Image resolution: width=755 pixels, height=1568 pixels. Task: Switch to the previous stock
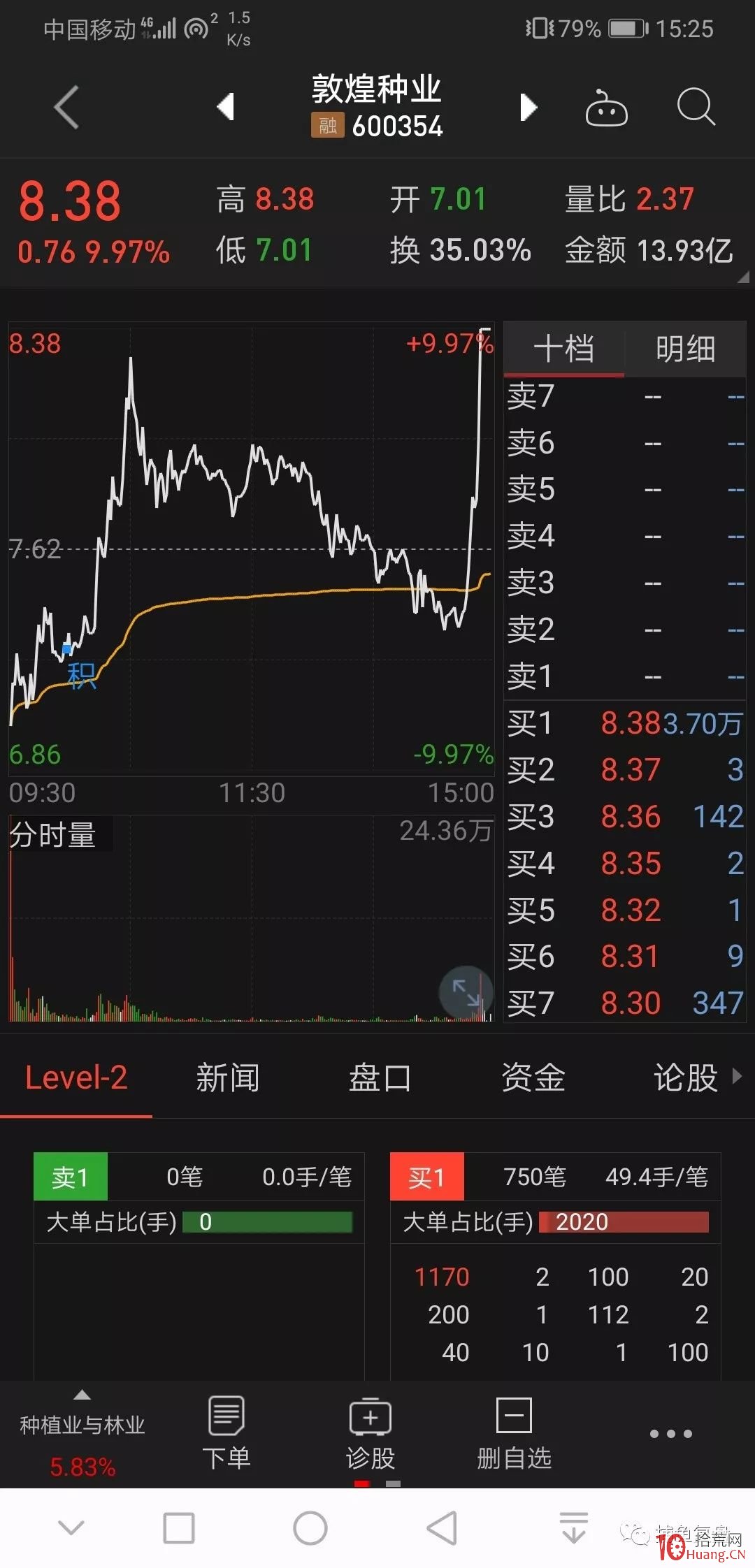225,108
